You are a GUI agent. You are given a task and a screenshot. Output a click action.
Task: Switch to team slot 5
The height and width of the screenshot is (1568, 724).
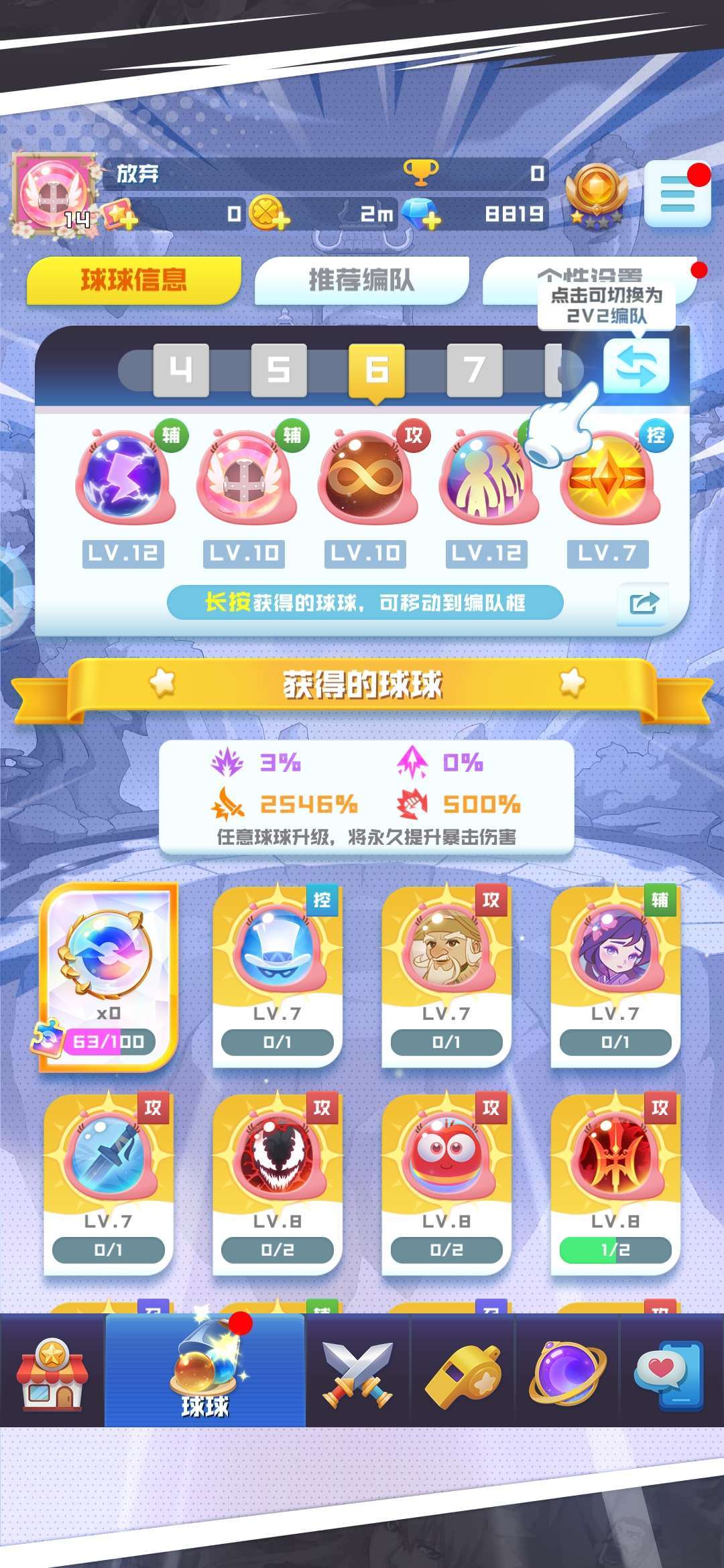point(279,370)
